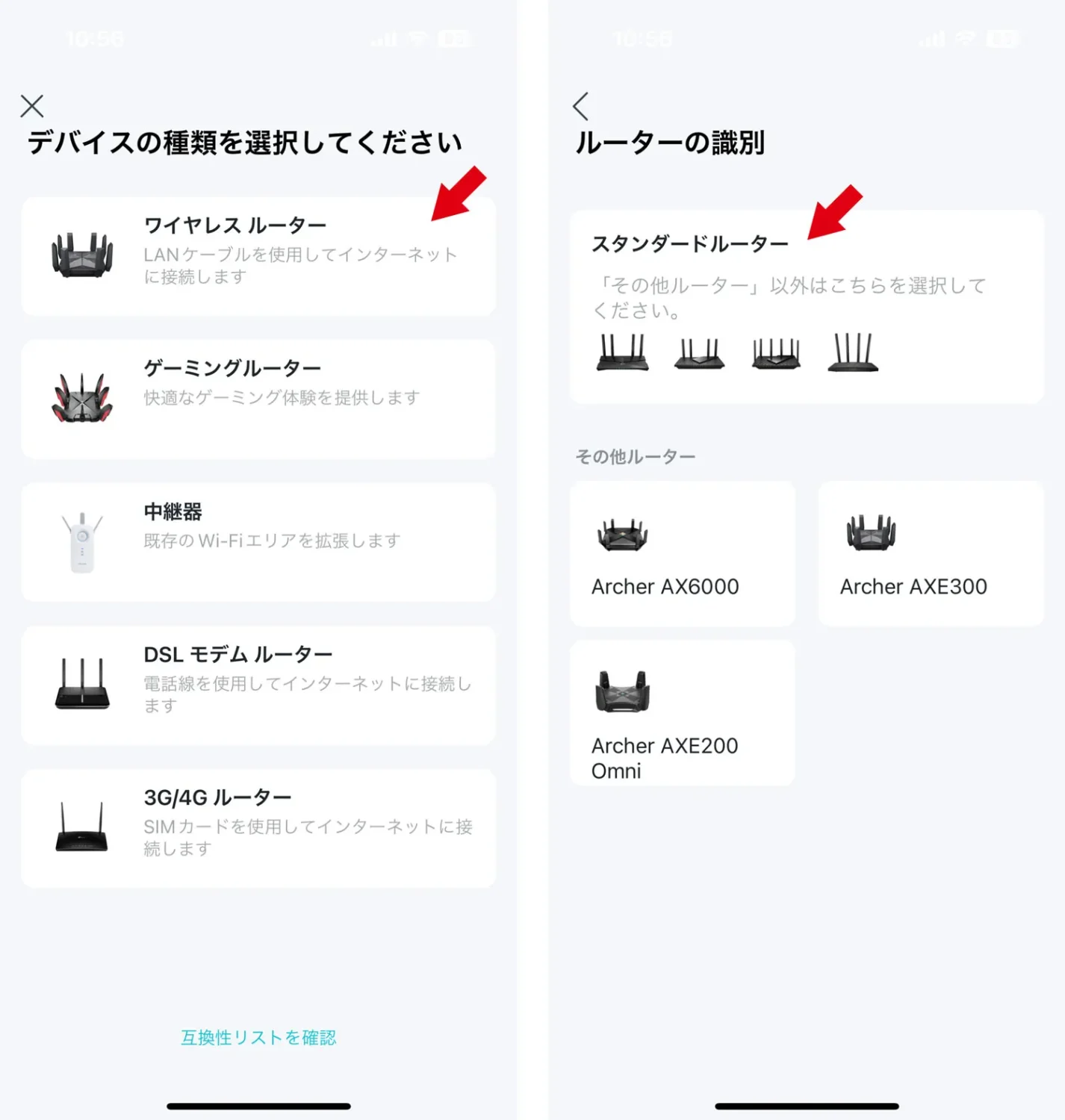
Task: Select ワイヤレス ルーター device type
Action: (x=258, y=255)
